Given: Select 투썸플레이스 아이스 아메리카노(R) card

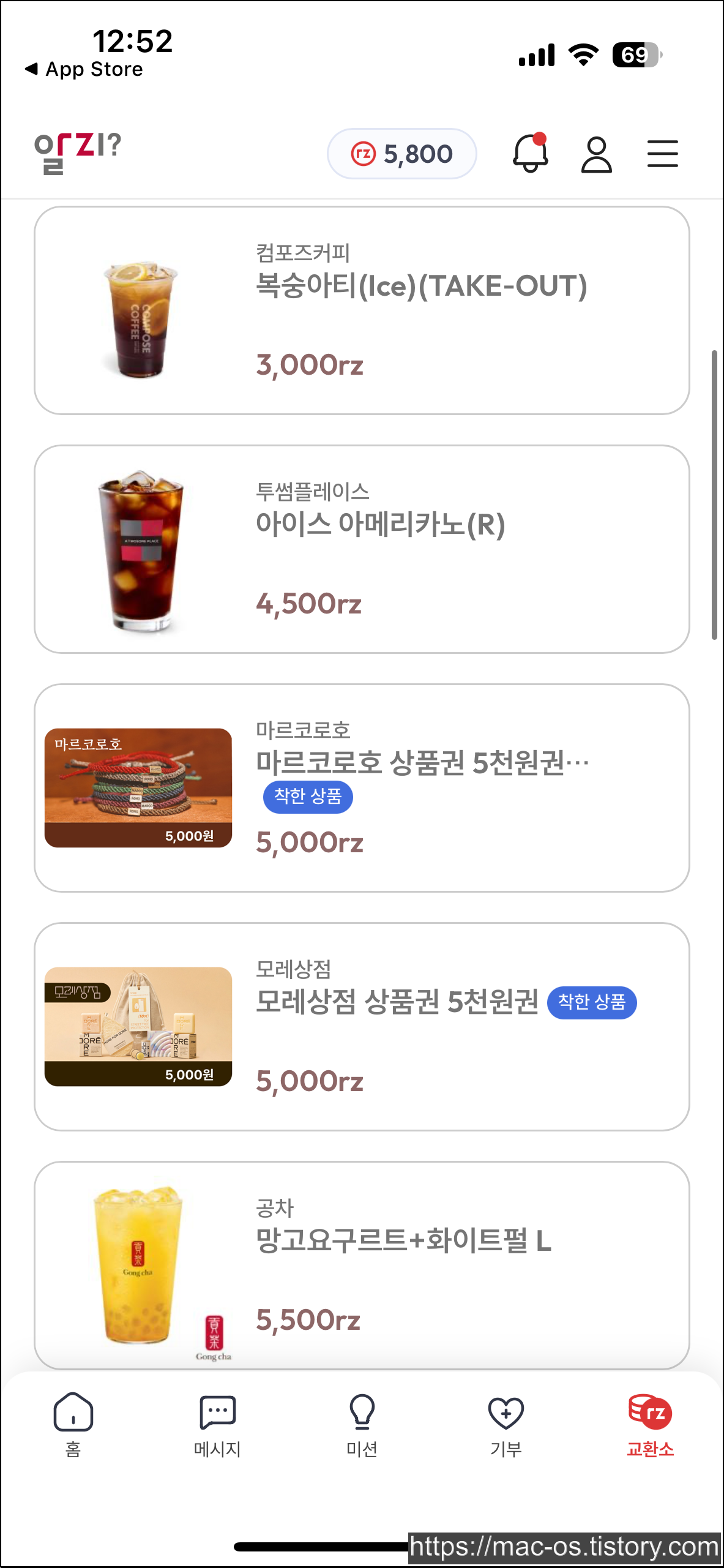Looking at the screenshot, I should click(362, 549).
